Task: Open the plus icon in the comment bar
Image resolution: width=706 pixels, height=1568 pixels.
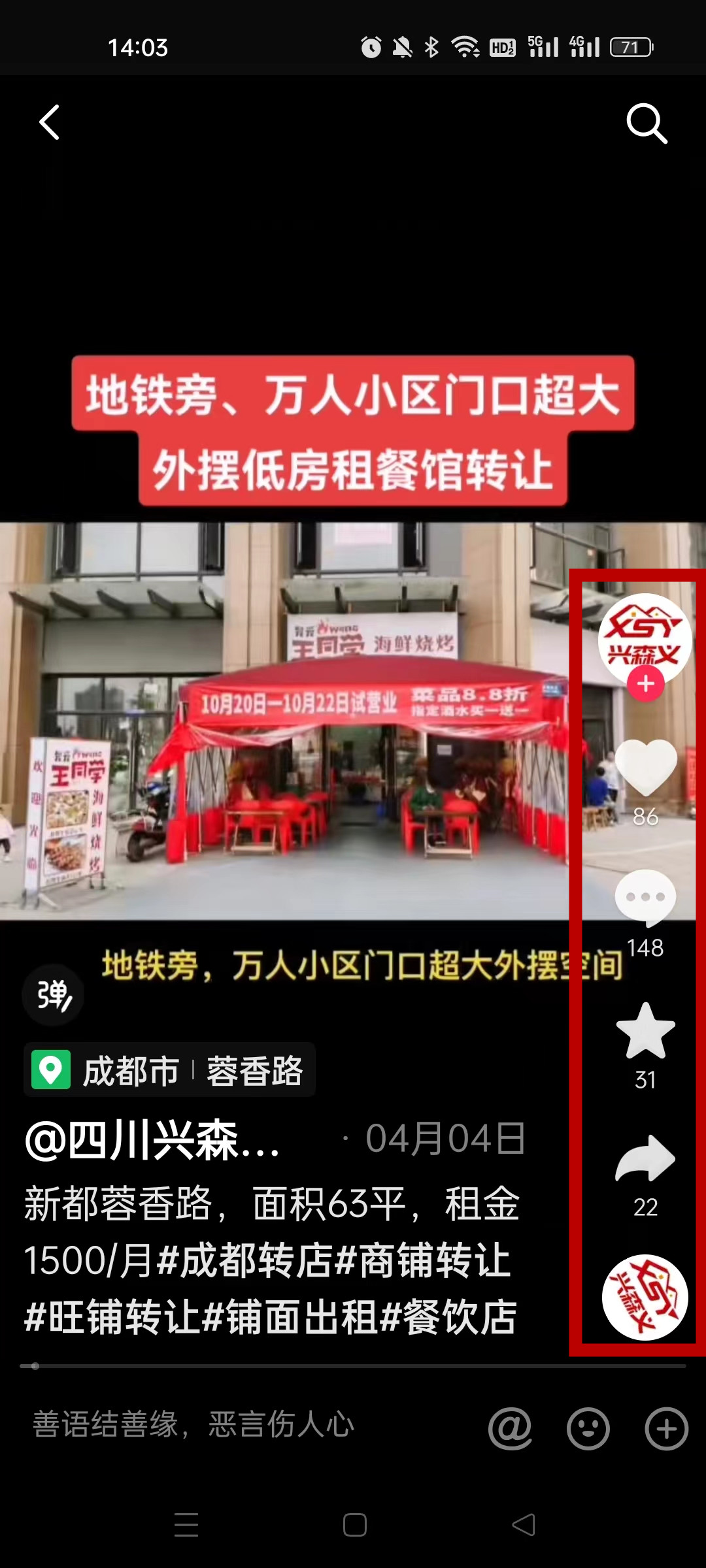Action: click(666, 1429)
